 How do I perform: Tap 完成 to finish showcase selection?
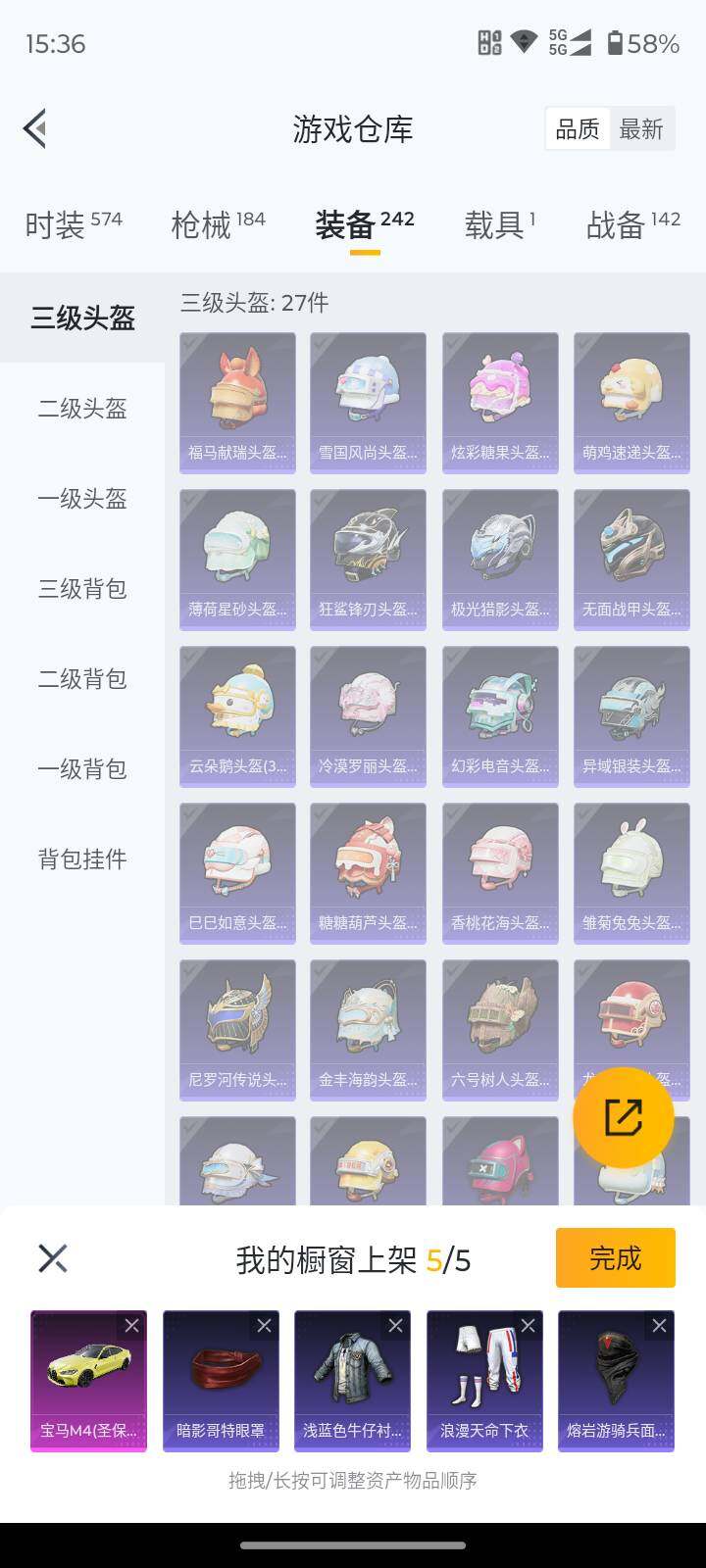point(615,1257)
